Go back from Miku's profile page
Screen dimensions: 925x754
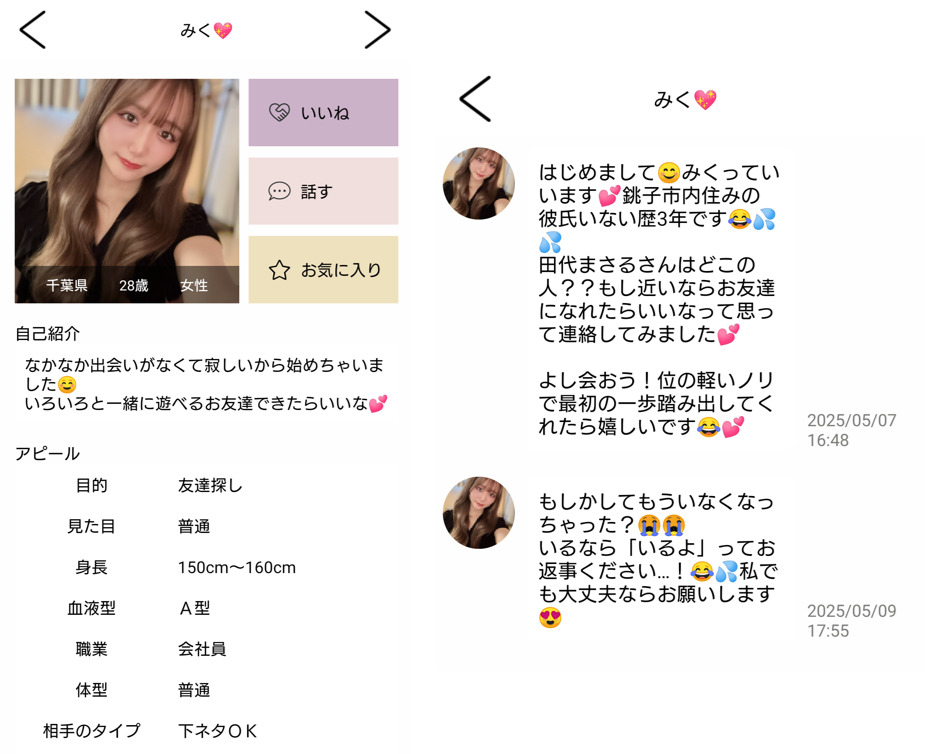click(x=32, y=30)
